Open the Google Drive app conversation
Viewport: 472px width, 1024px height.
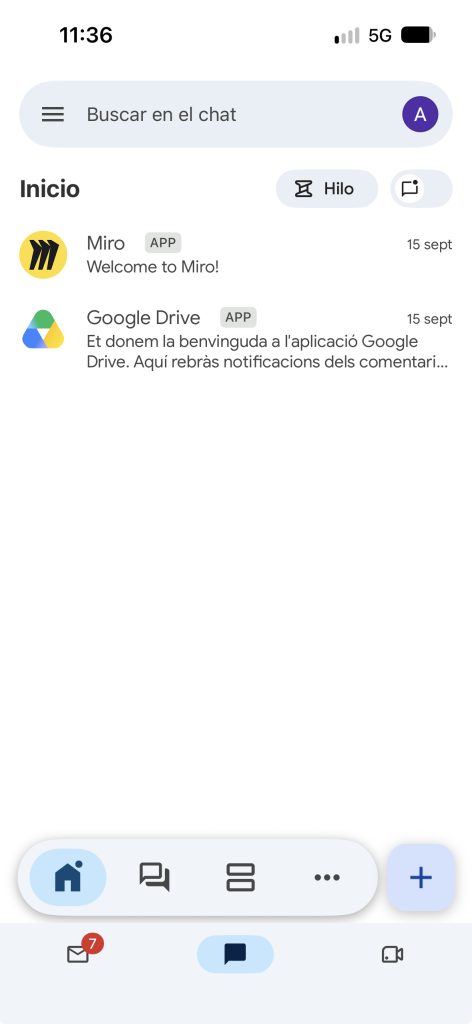click(x=236, y=339)
